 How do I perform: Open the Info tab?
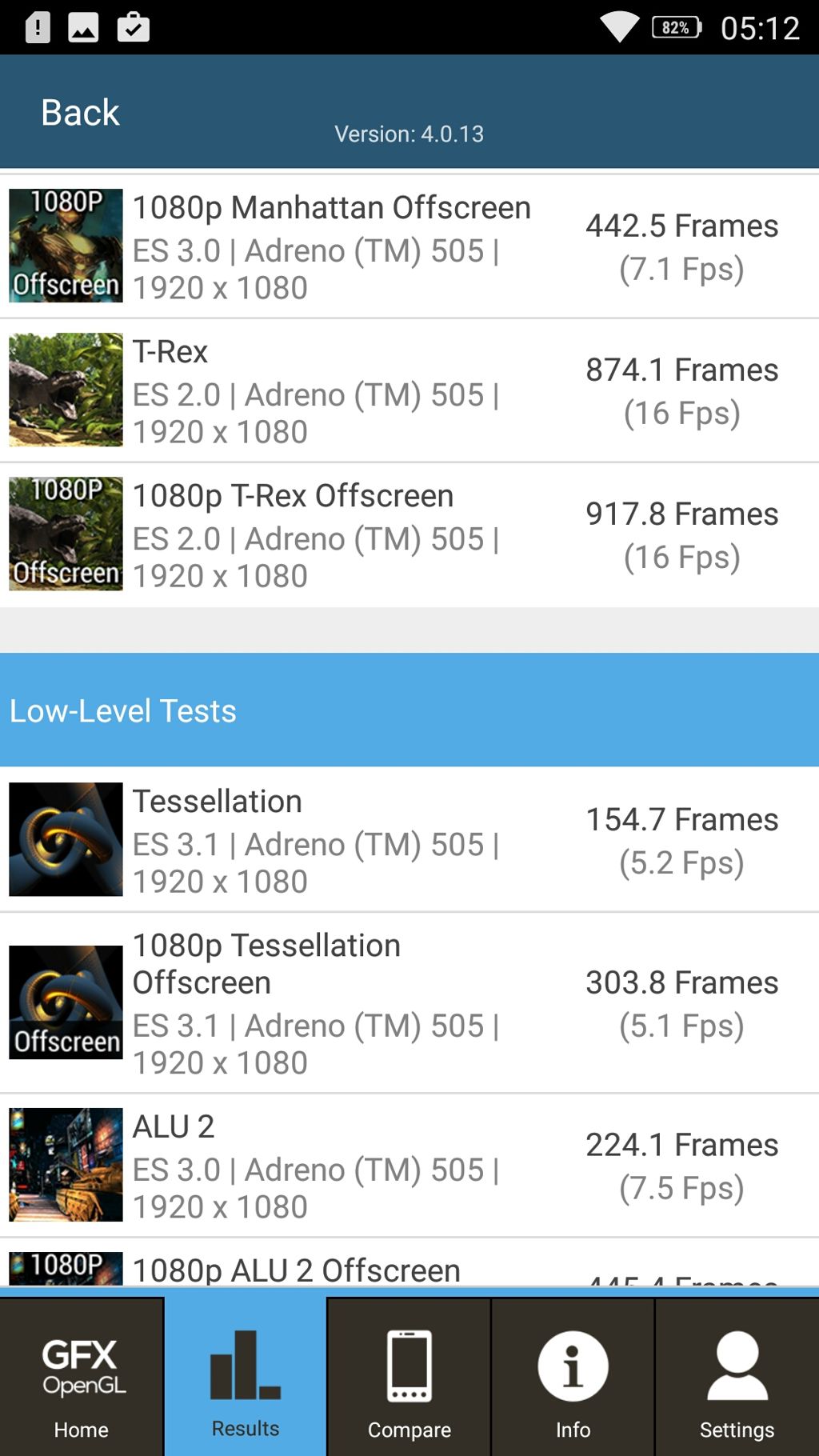click(573, 1378)
